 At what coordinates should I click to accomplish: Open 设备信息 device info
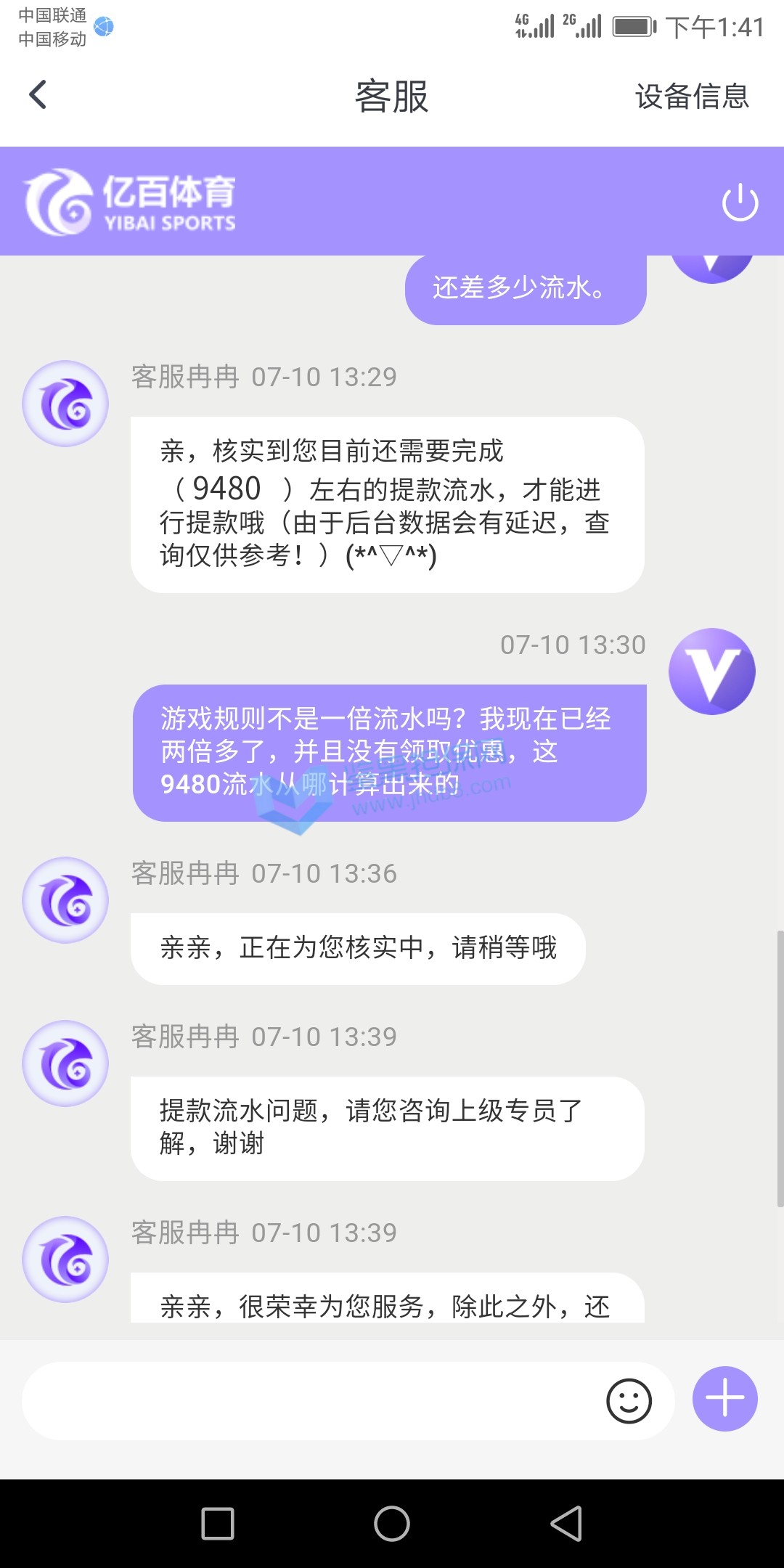coord(691,97)
